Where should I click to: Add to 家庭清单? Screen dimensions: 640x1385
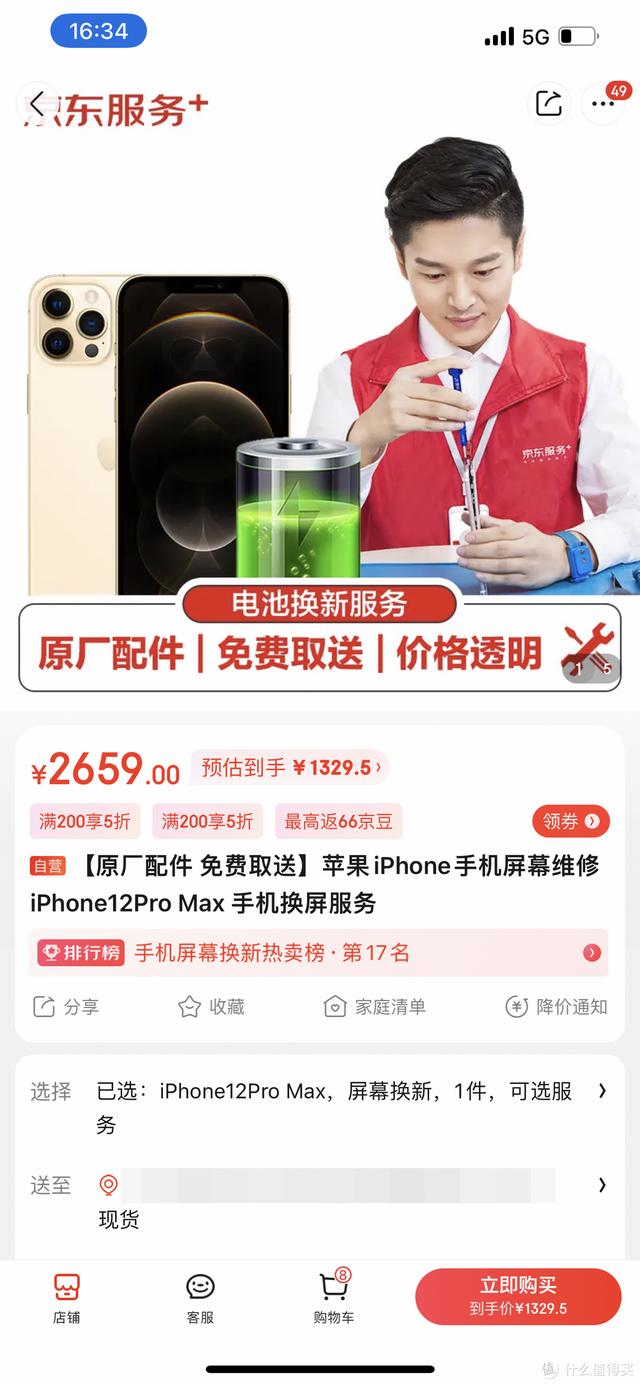(x=375, y=1007)
